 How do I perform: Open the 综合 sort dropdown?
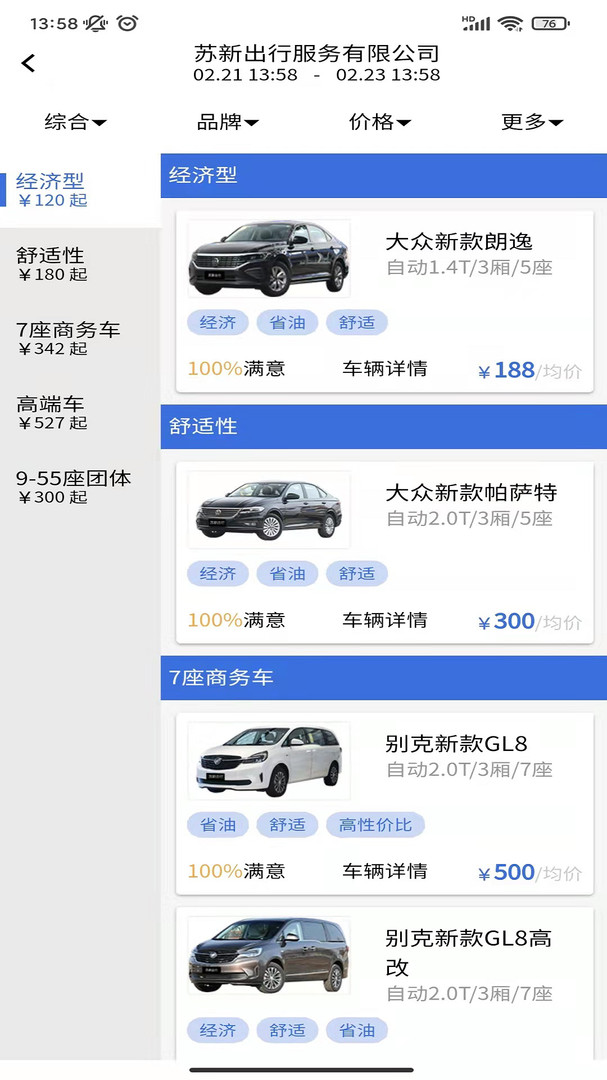(75, 122)
